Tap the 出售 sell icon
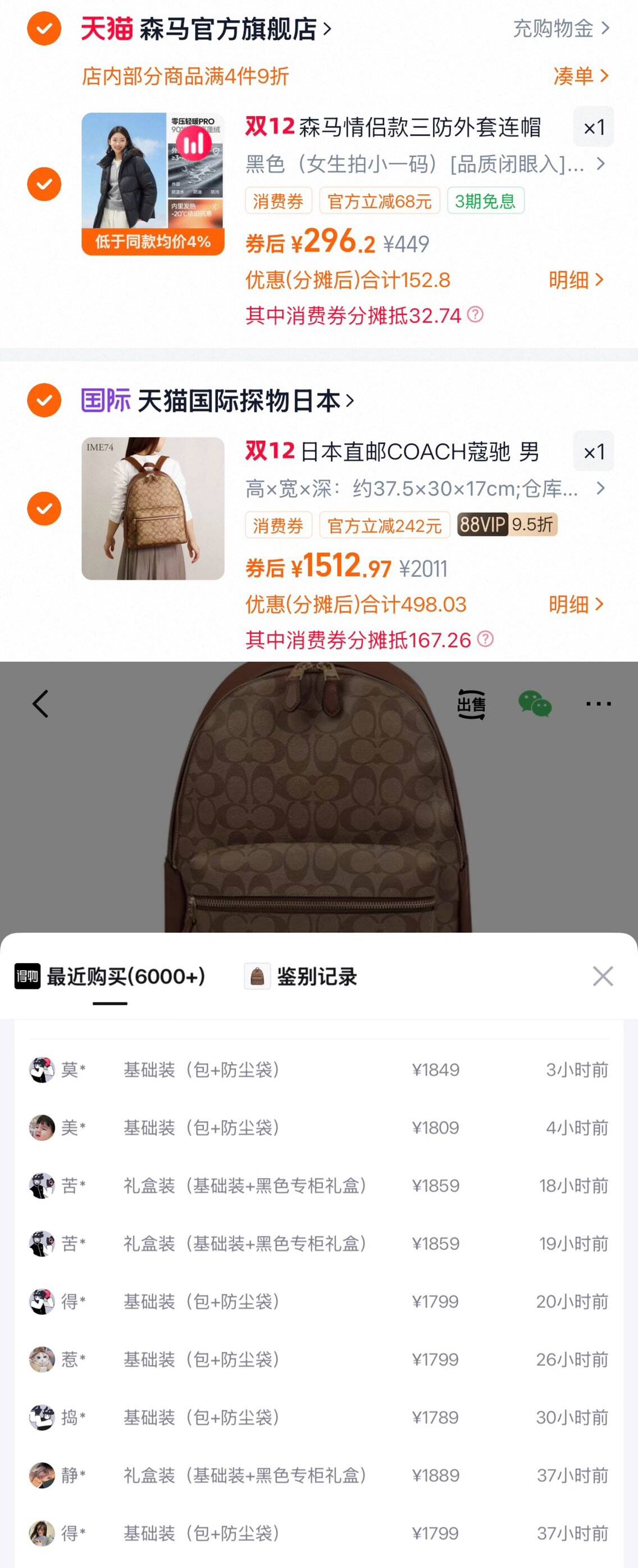 coord(471,704)
